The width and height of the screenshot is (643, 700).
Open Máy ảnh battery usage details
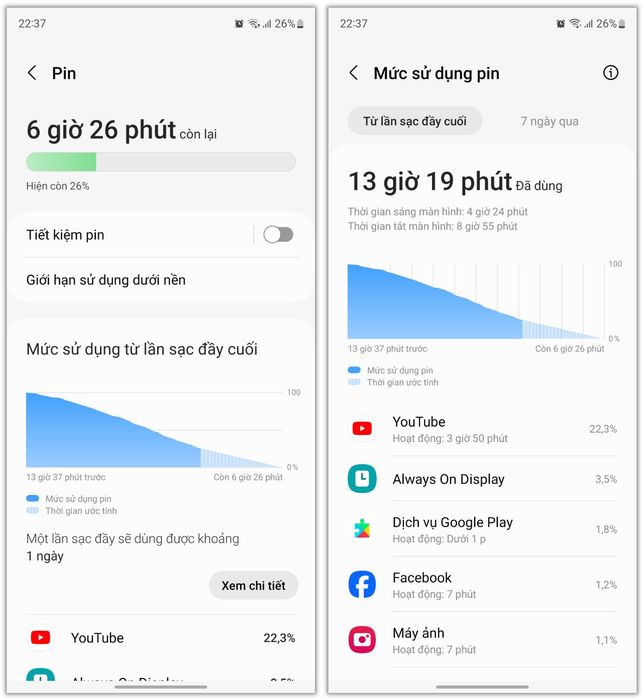482,640
